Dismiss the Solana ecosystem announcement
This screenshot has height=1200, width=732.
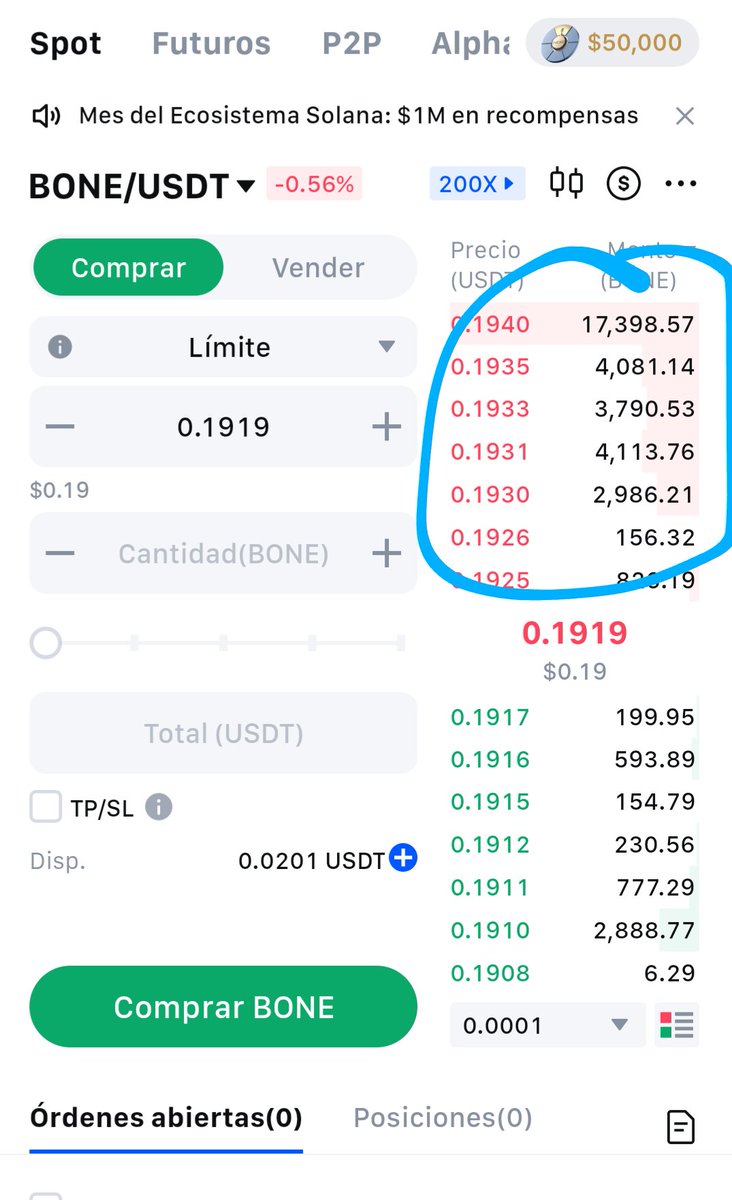click(x=684, y=116)
